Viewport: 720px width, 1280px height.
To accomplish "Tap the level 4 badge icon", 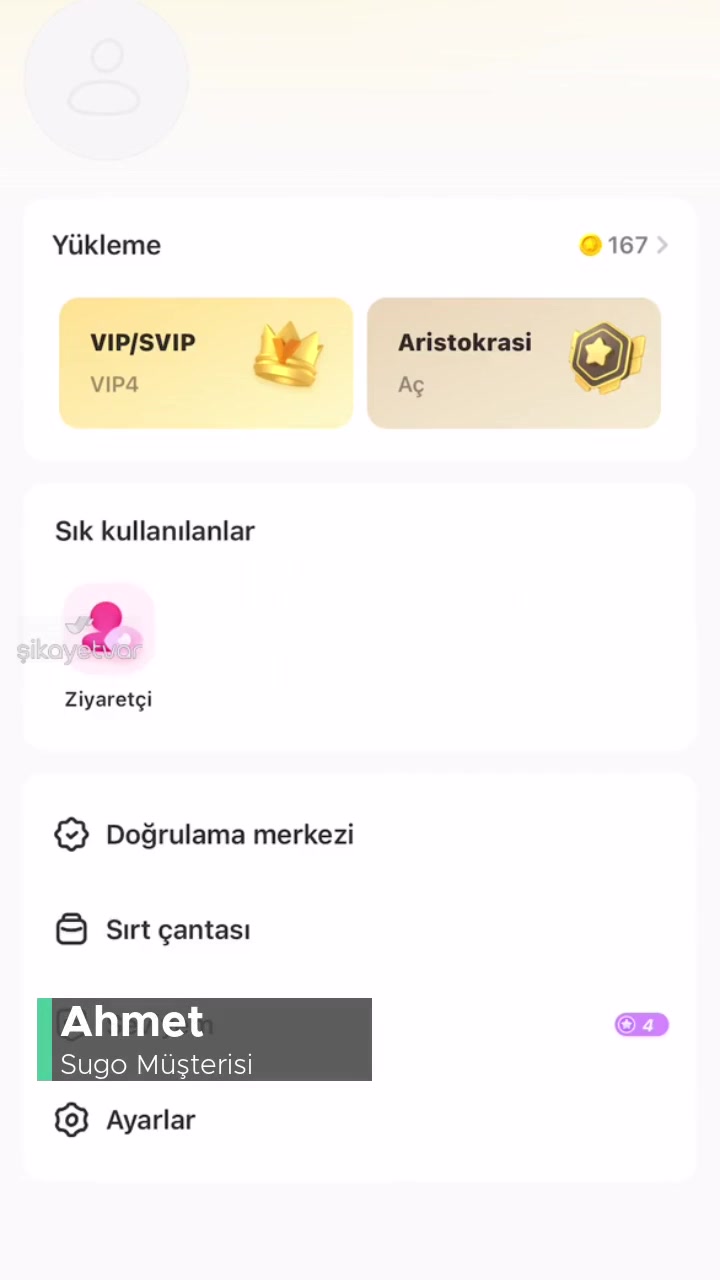I will [x=640, y=1024].
